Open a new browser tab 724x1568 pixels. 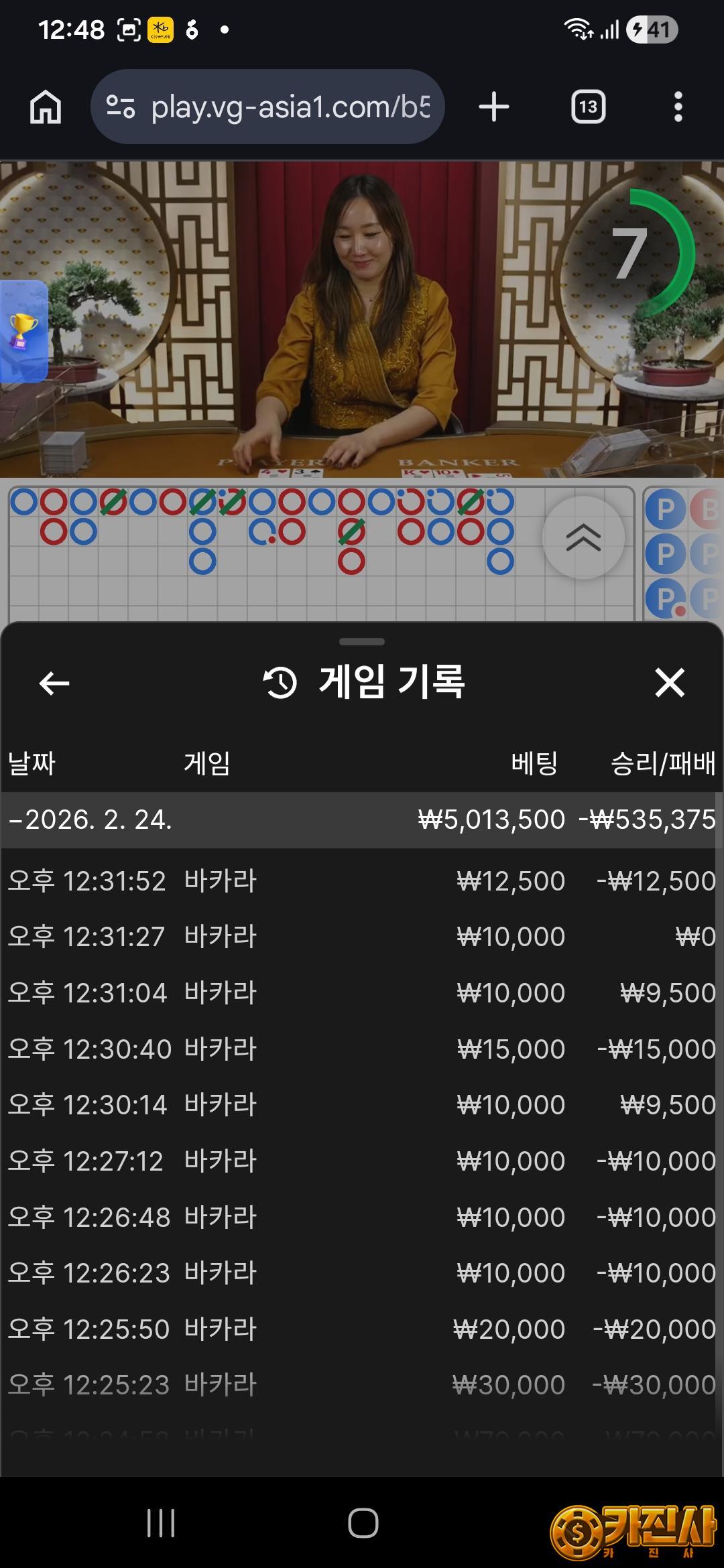point(494,107)
